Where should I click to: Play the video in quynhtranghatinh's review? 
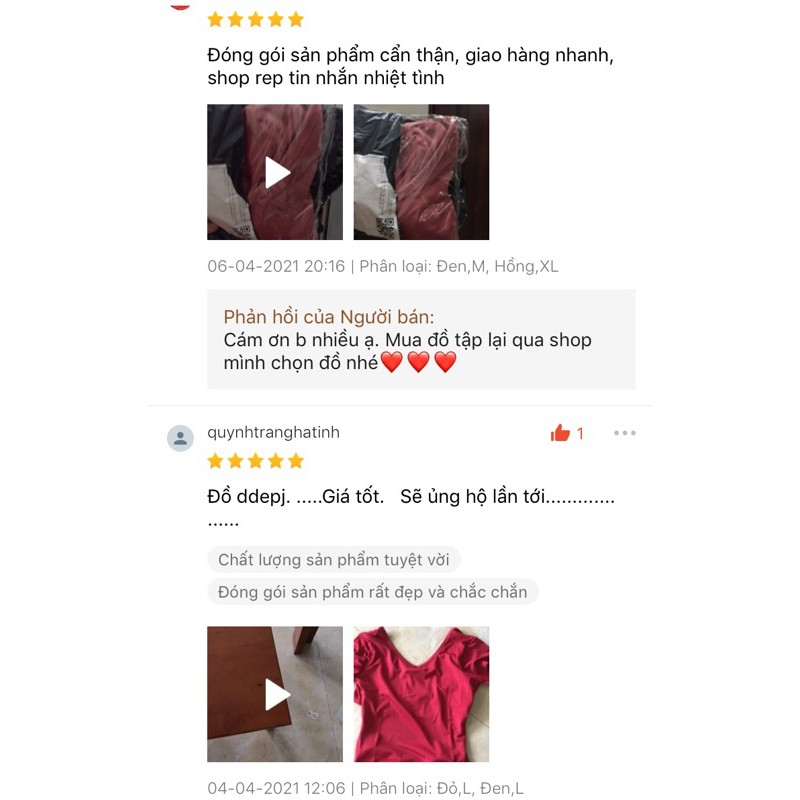click(x=275, y=694)
